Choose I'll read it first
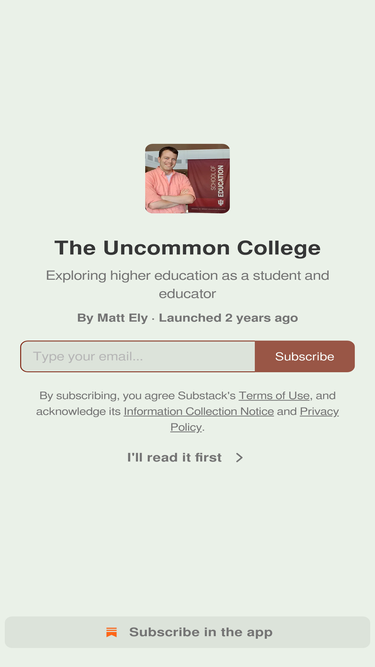This screenshot has width=375, height=667. pos(186,457)
